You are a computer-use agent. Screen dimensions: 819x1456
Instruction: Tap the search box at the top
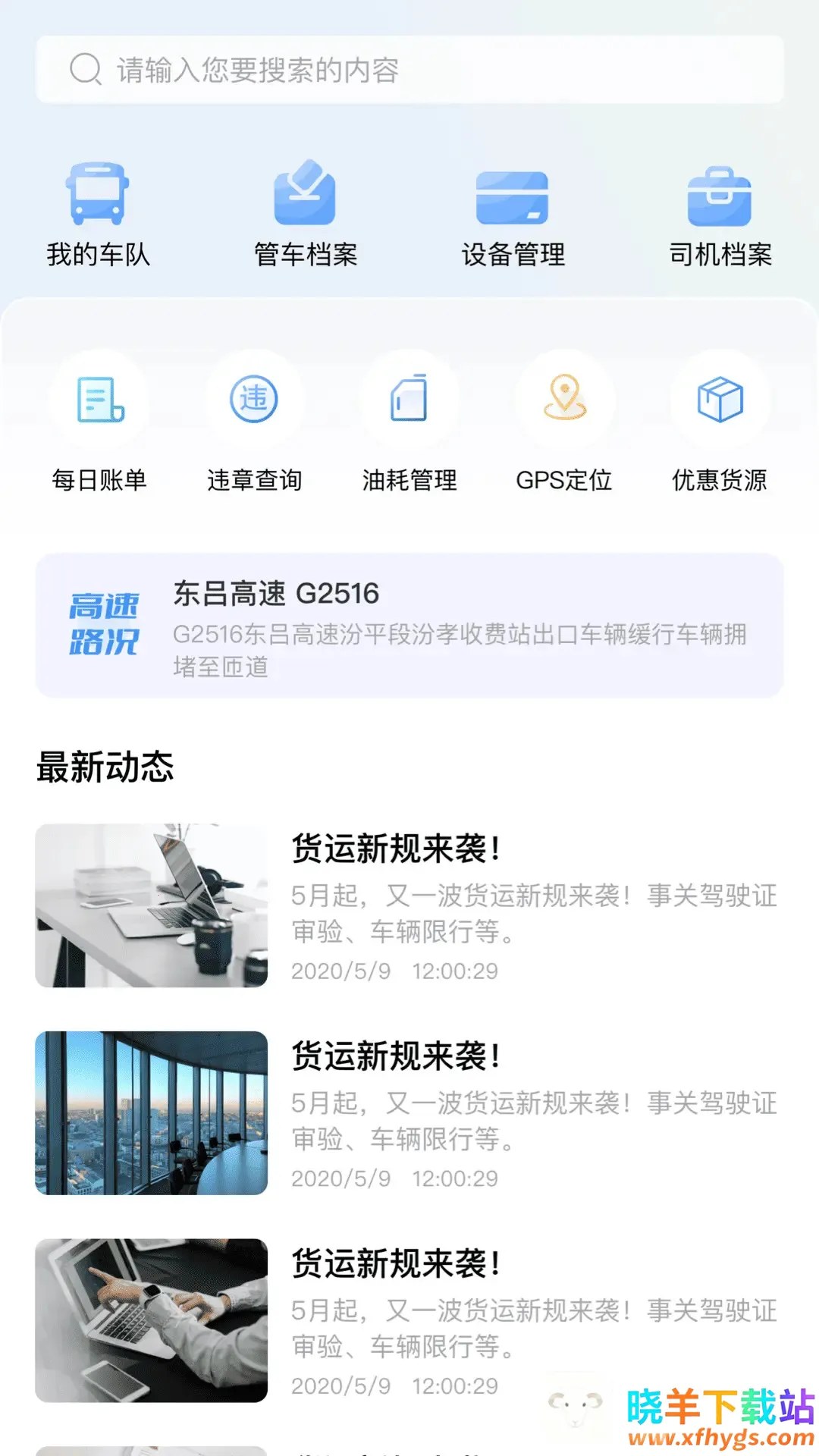pos(409,70)
